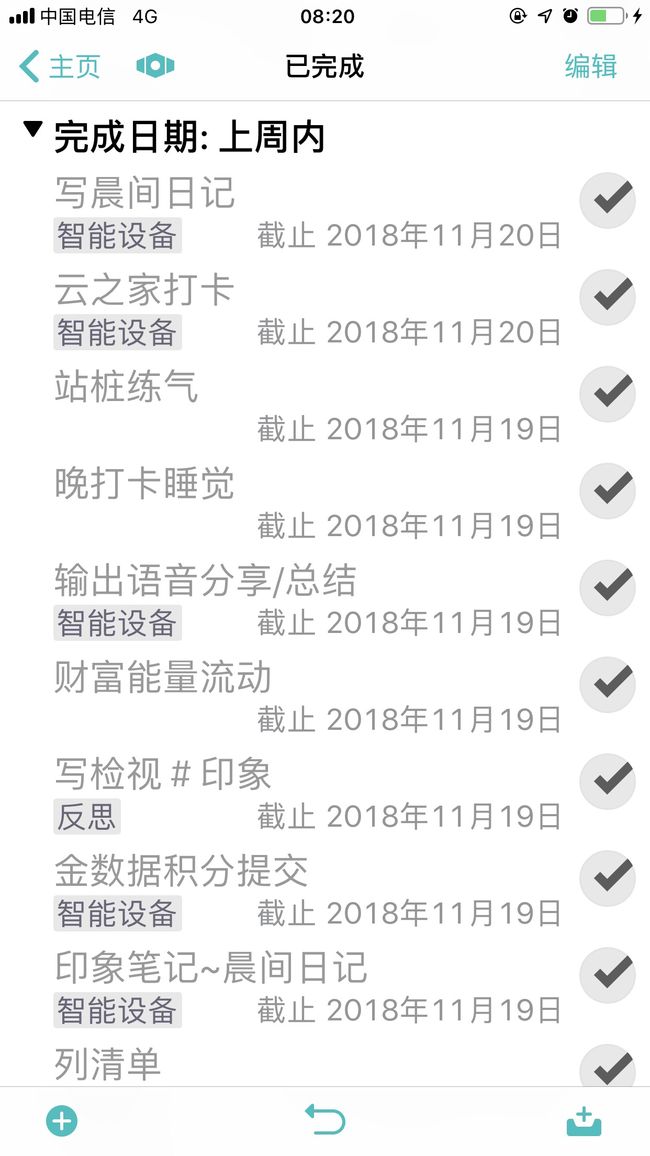
Task: Uncheck the 云之家打卡 task
Action: coord(607,296)
